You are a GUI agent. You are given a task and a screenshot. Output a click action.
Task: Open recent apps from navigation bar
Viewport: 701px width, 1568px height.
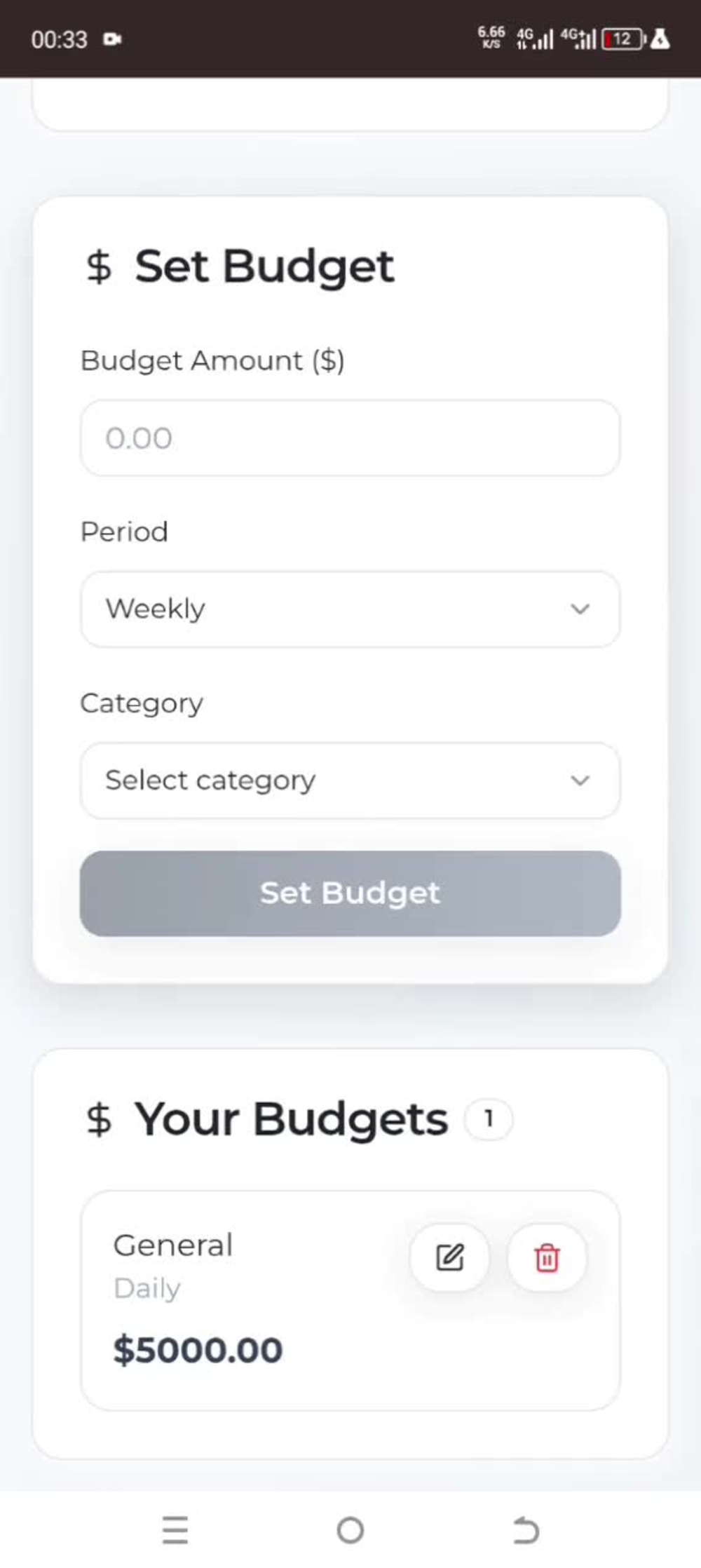click(175, 1530)
